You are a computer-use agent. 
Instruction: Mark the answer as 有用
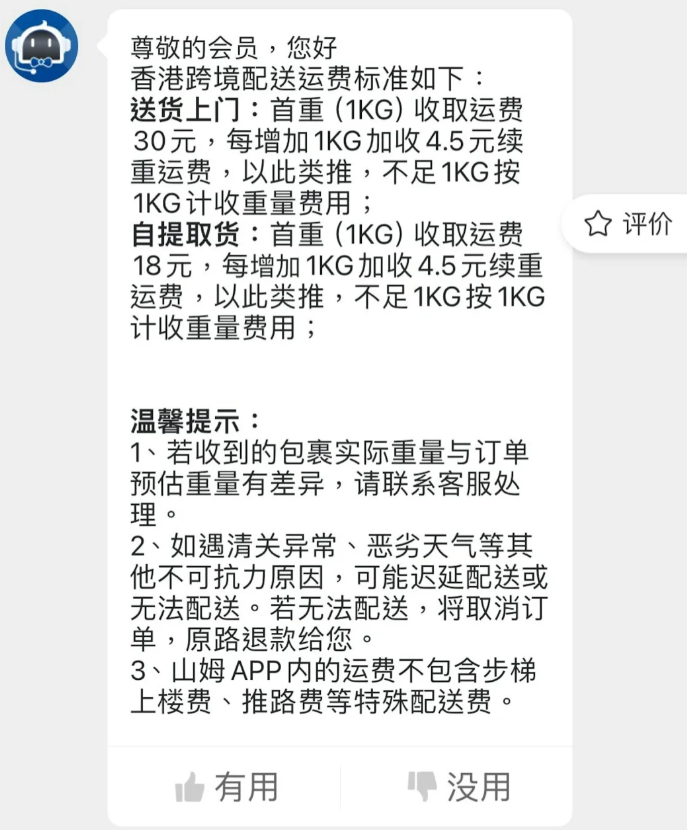226,787
